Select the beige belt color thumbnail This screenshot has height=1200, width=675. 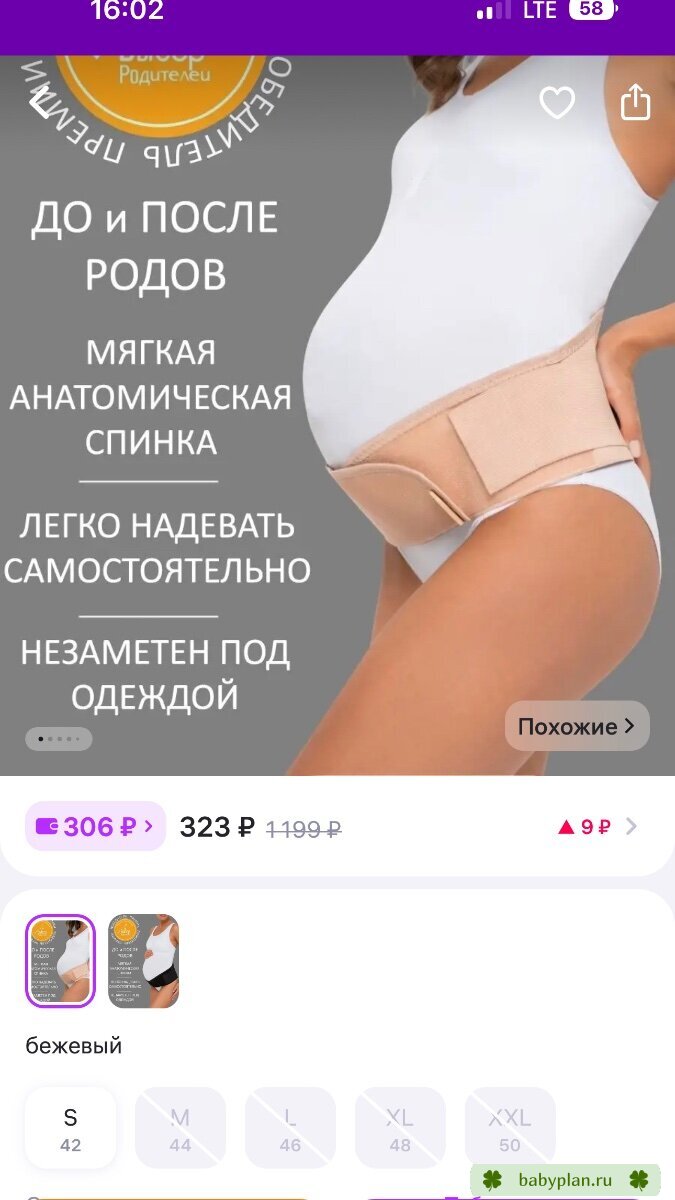coord(60,961)
